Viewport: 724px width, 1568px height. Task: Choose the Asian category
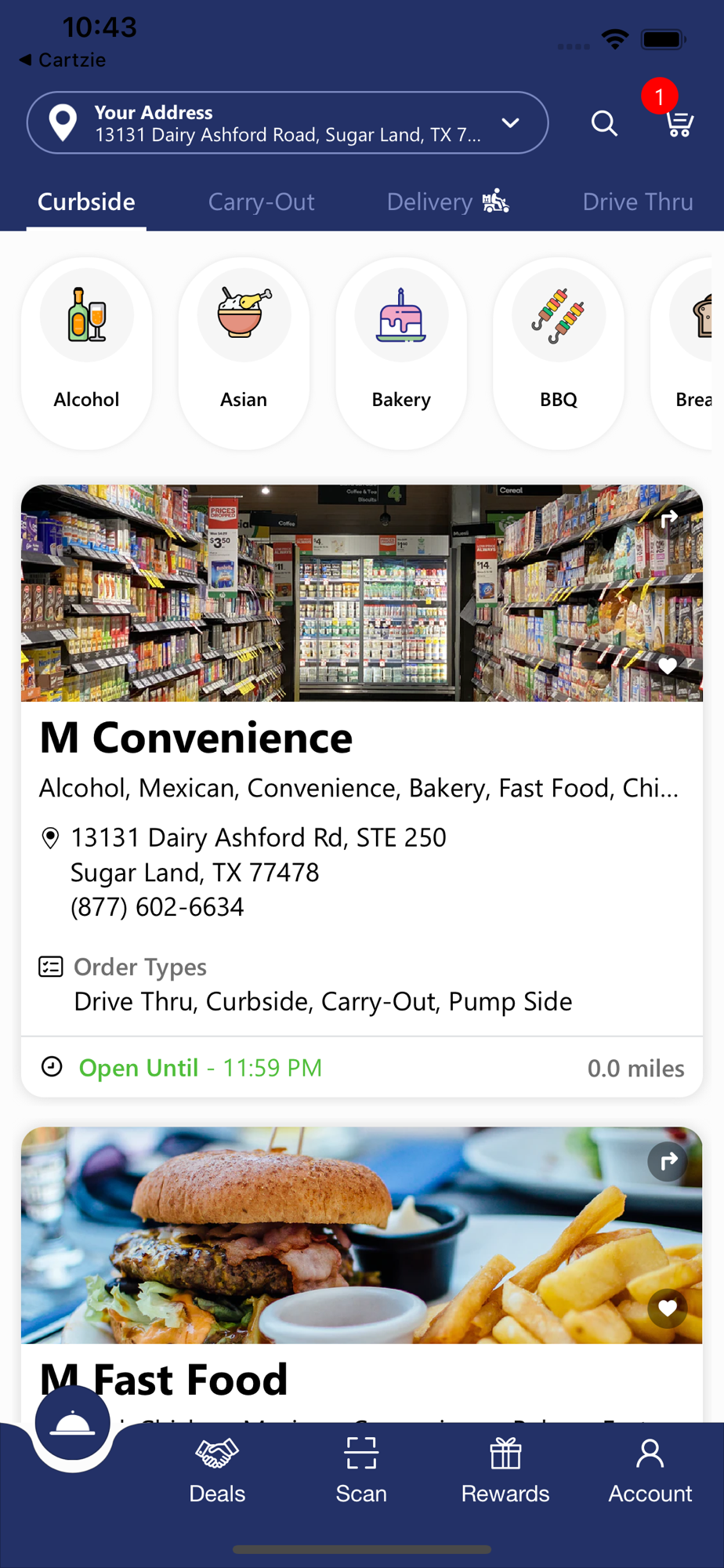coord(244,353)
